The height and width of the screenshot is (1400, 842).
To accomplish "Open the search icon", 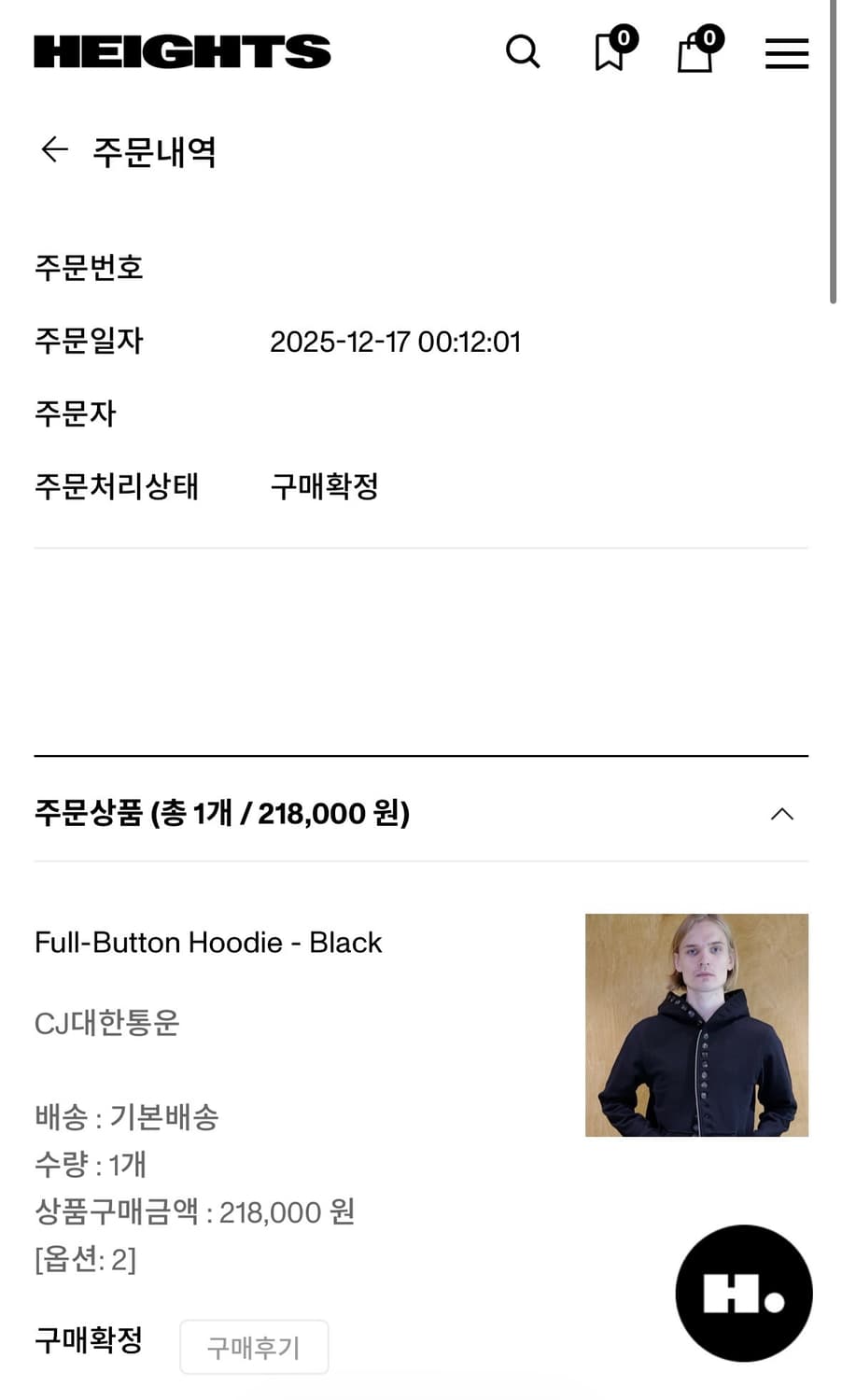I will (524, 53).
